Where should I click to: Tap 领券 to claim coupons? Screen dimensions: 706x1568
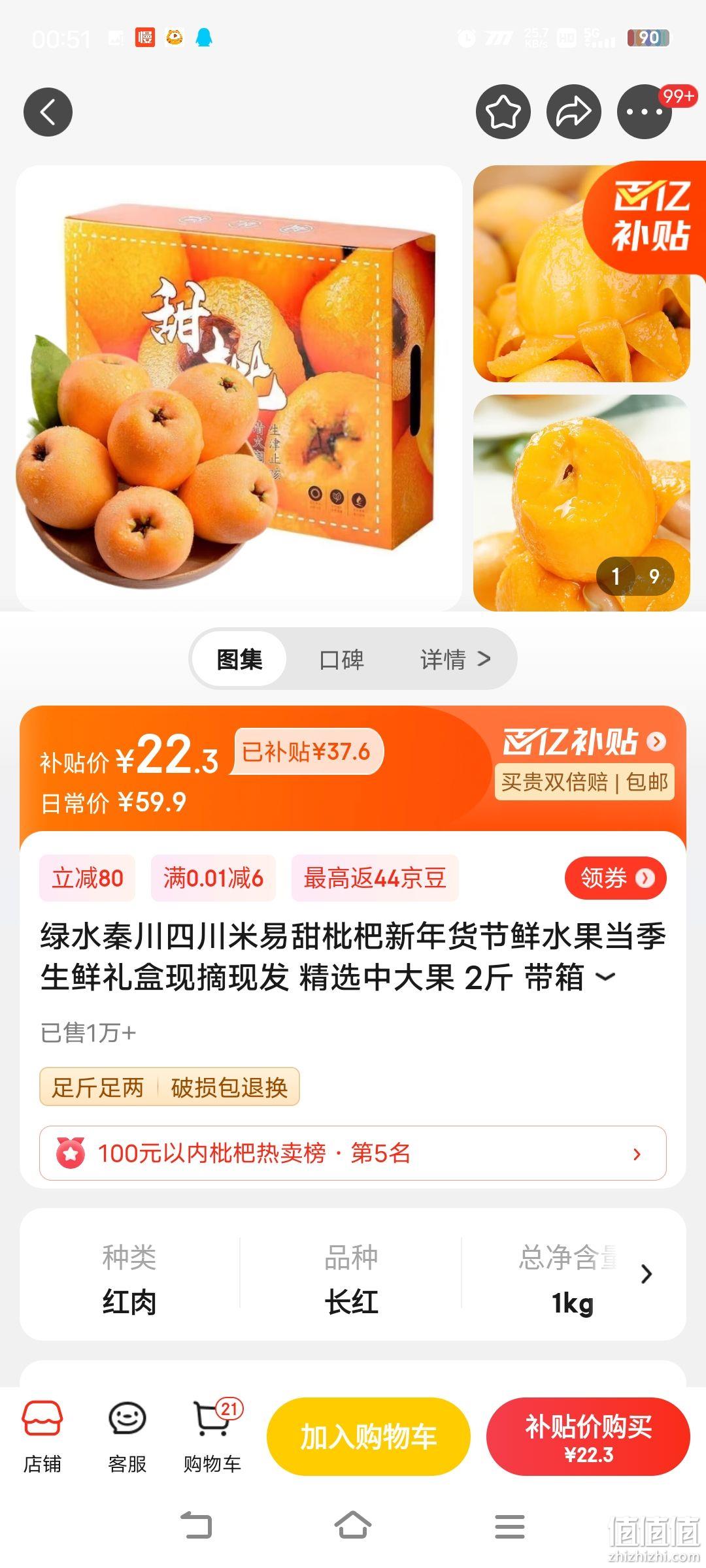[615, 878]
